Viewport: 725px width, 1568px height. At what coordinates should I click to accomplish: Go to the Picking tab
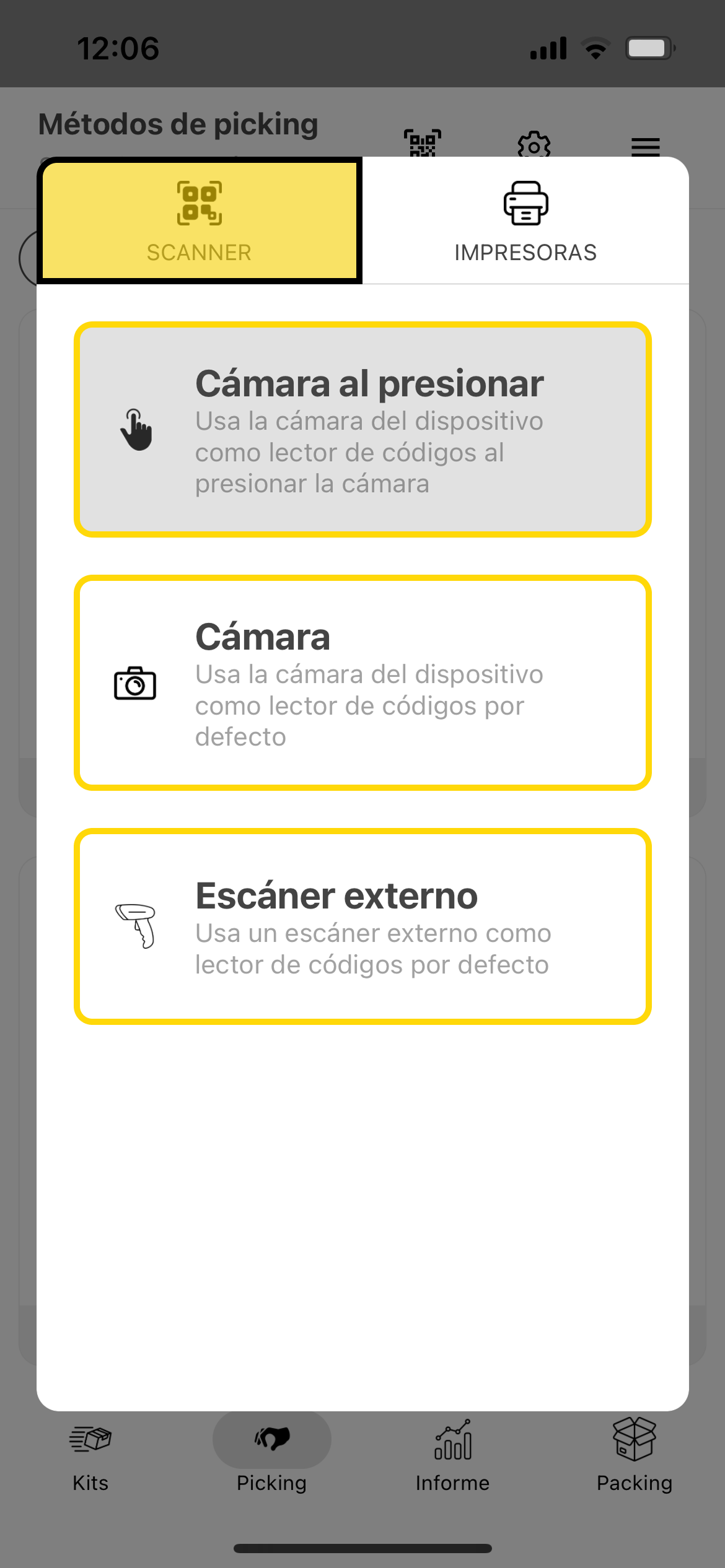pyautogui.click(x=271, y=1455)
